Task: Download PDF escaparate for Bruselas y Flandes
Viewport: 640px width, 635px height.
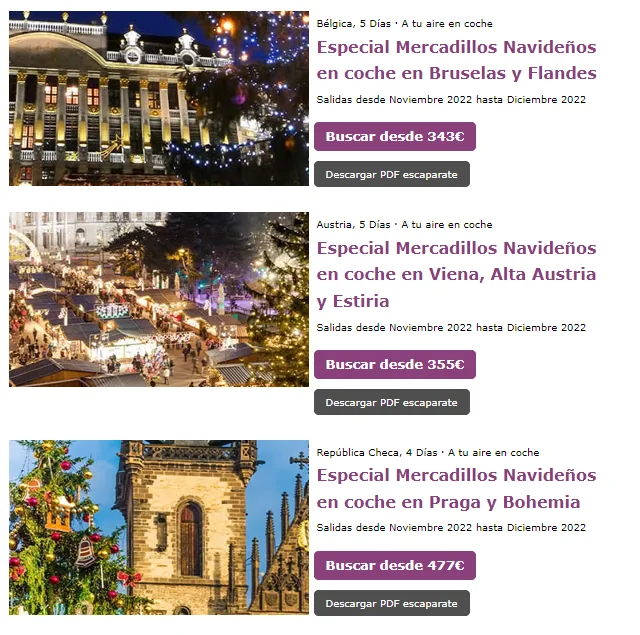Action: coord(391,174)
